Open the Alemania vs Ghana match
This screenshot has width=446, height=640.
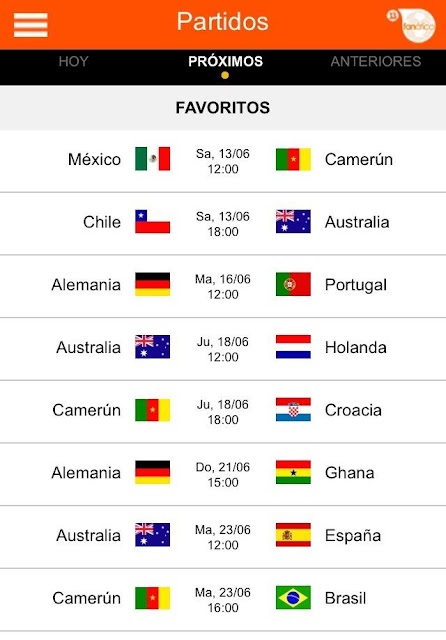[223, 474]
